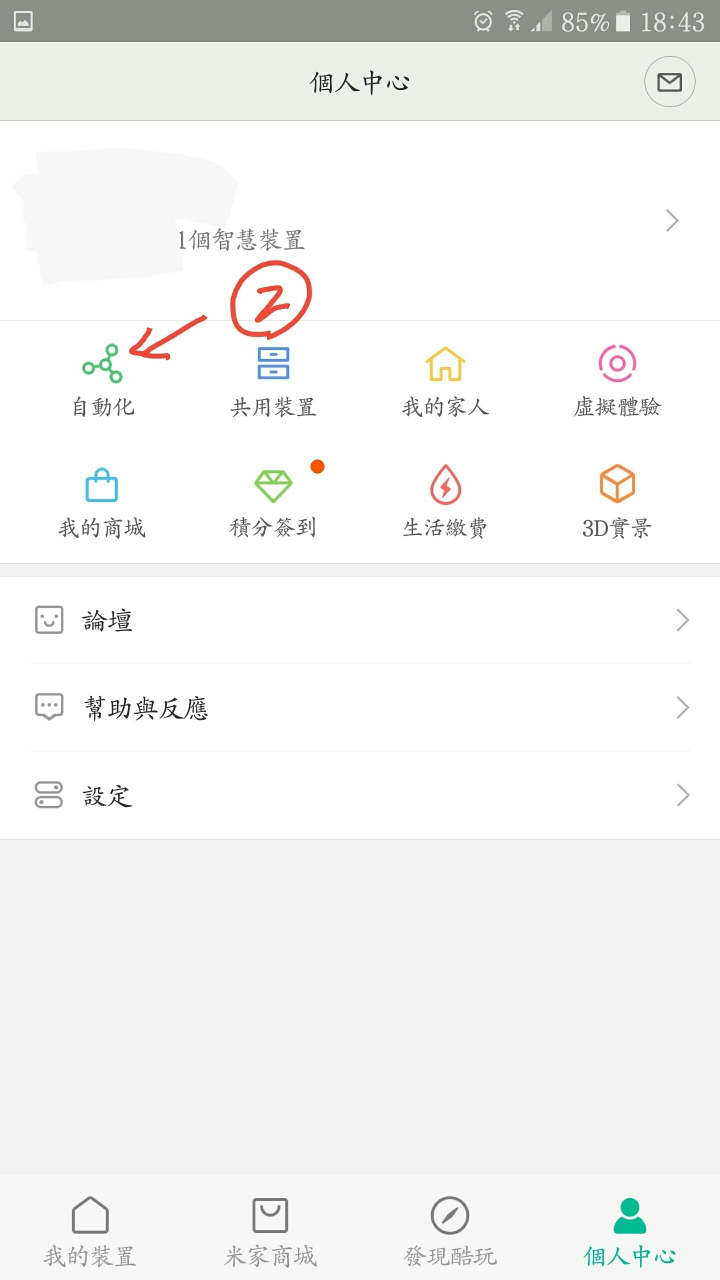
Task: Open 自動化 automation
Action: [x=102, y=381]
